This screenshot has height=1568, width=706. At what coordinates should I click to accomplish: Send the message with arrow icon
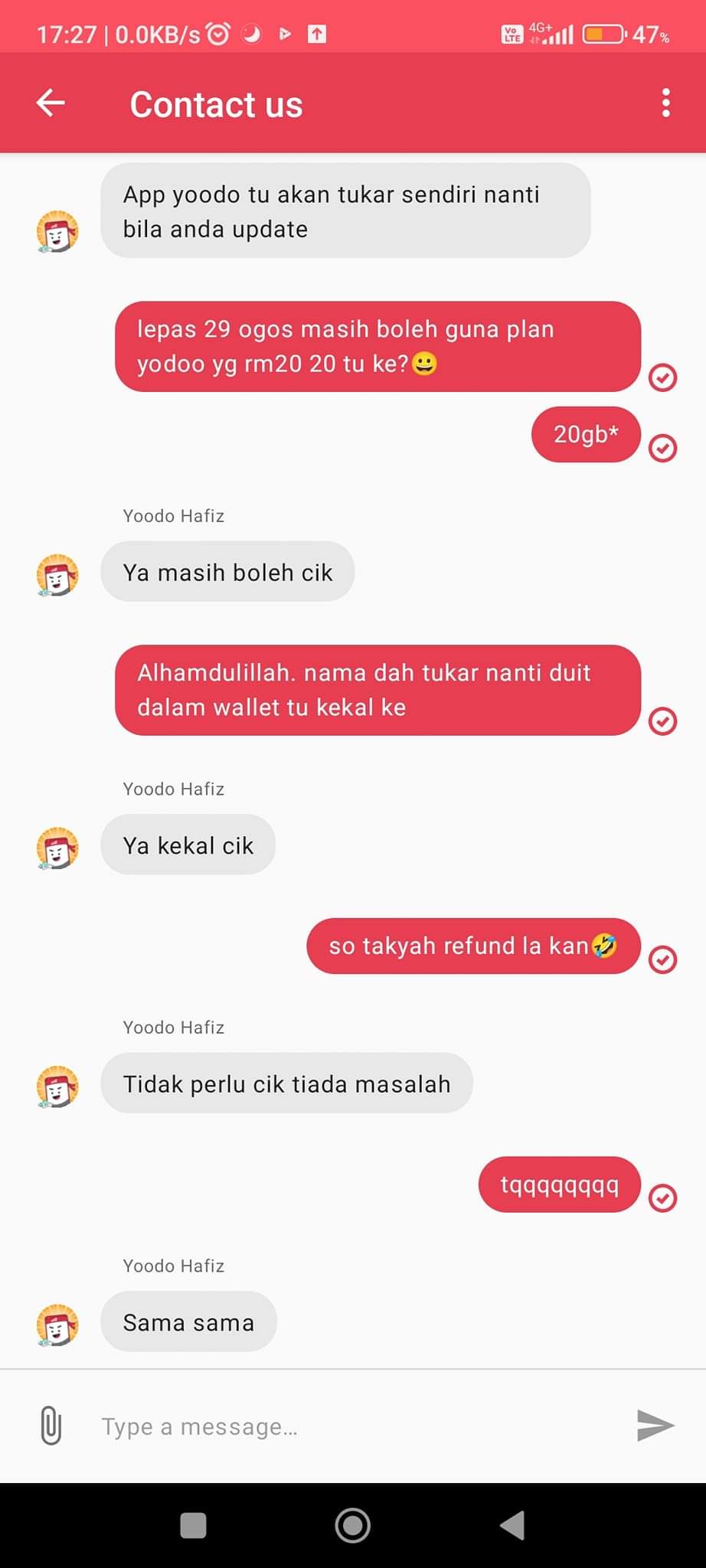pos(655,1426)
